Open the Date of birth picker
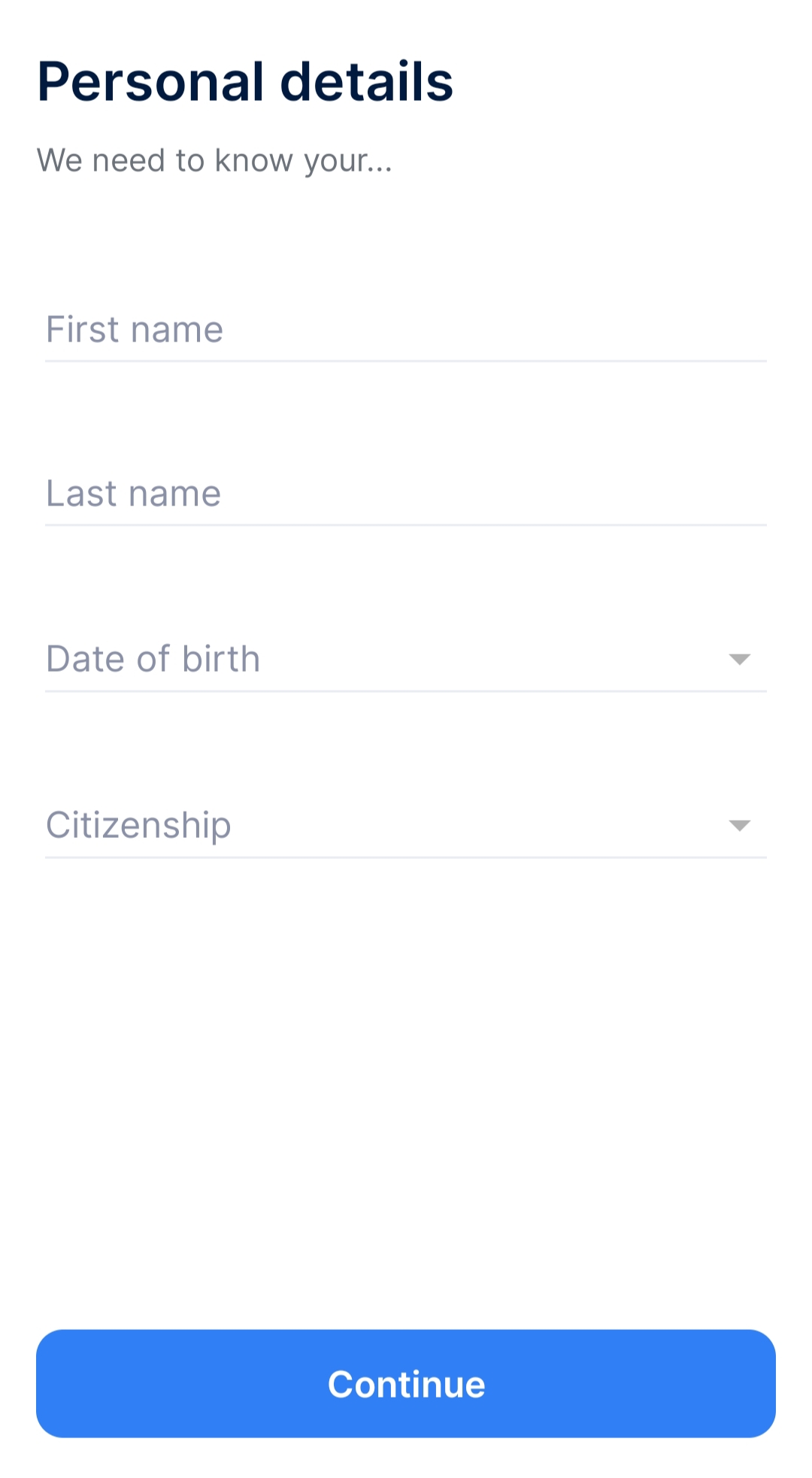This screenshot has height=1478, width=812. click(406, 659)
